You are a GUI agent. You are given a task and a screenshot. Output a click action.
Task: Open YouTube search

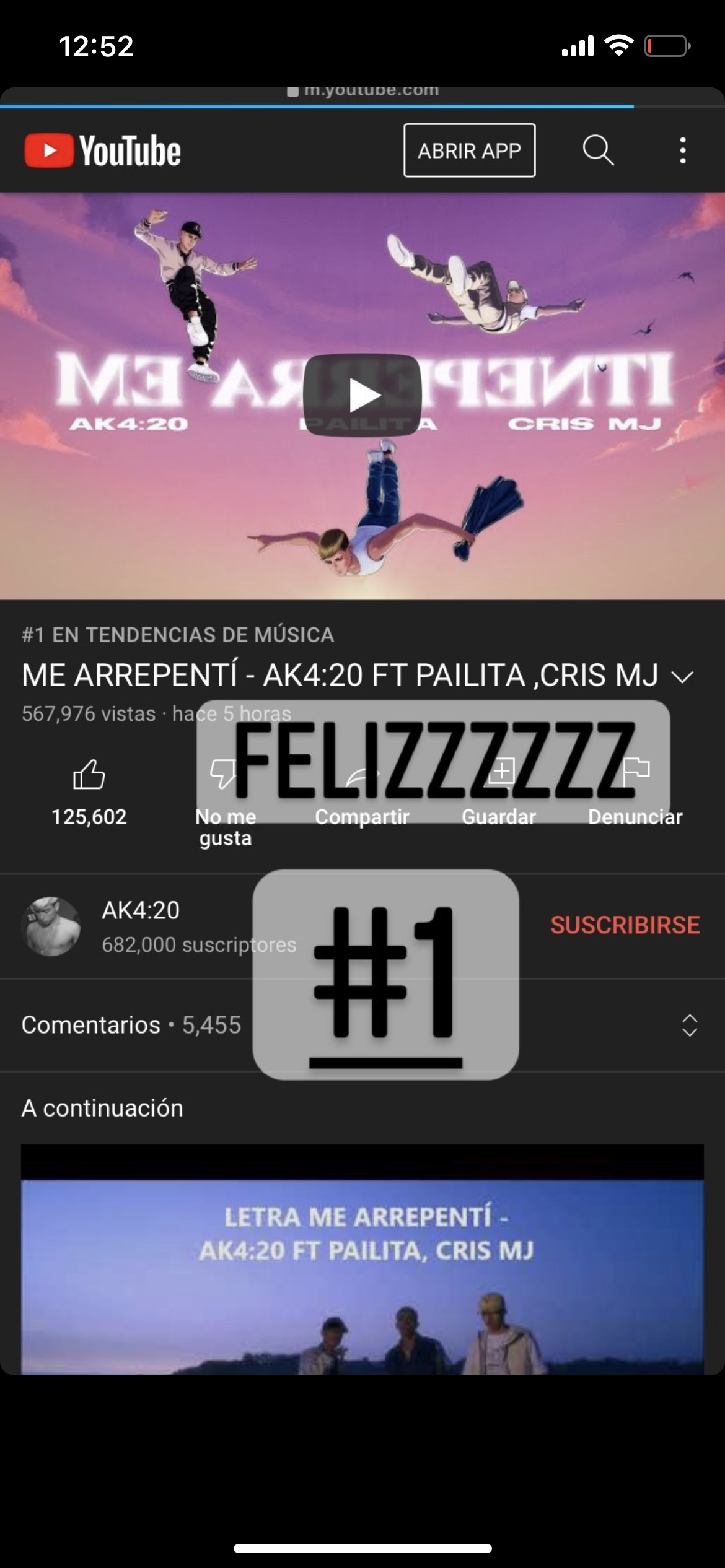(x=598, y=150)
